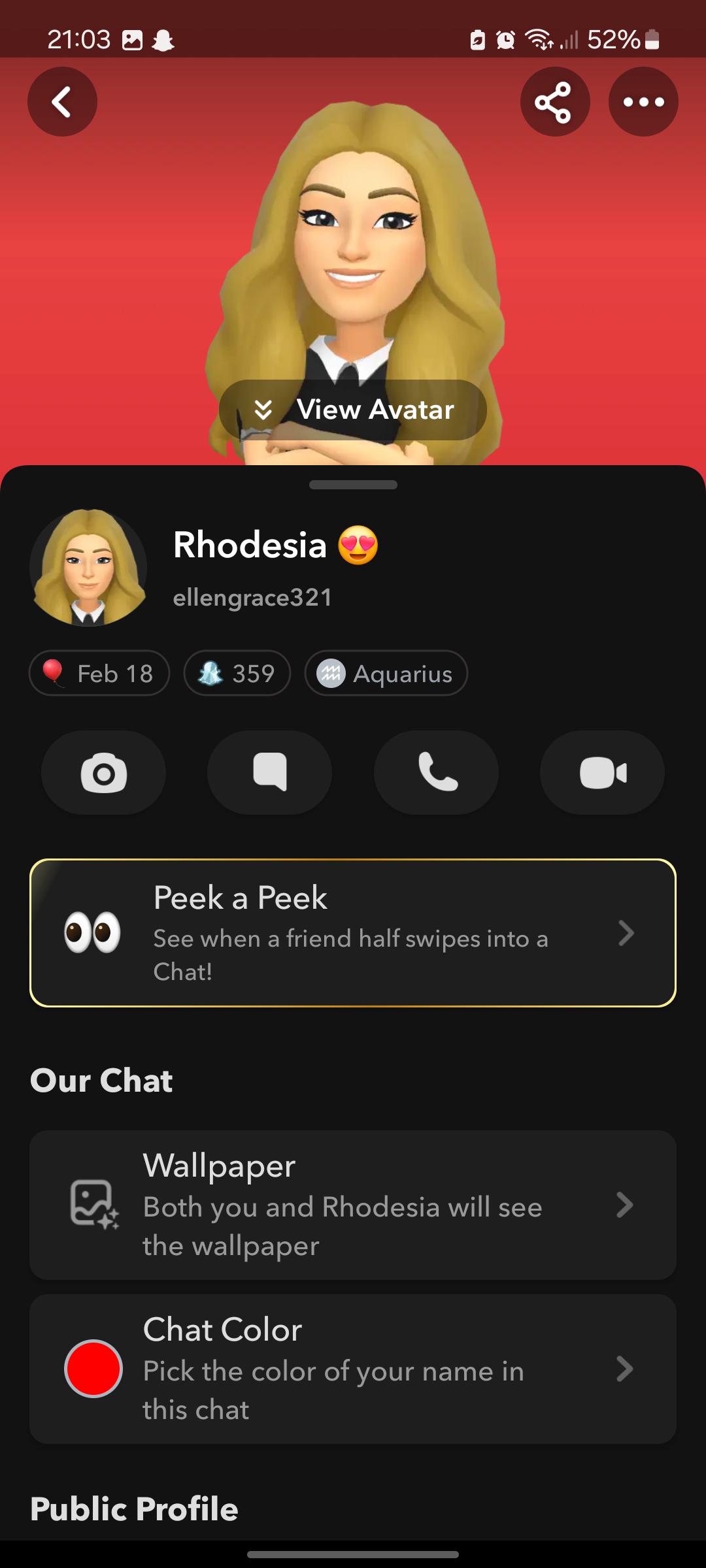
Task: Open Peek a Peek settings via chevron
Action: [x=627, y=933]
